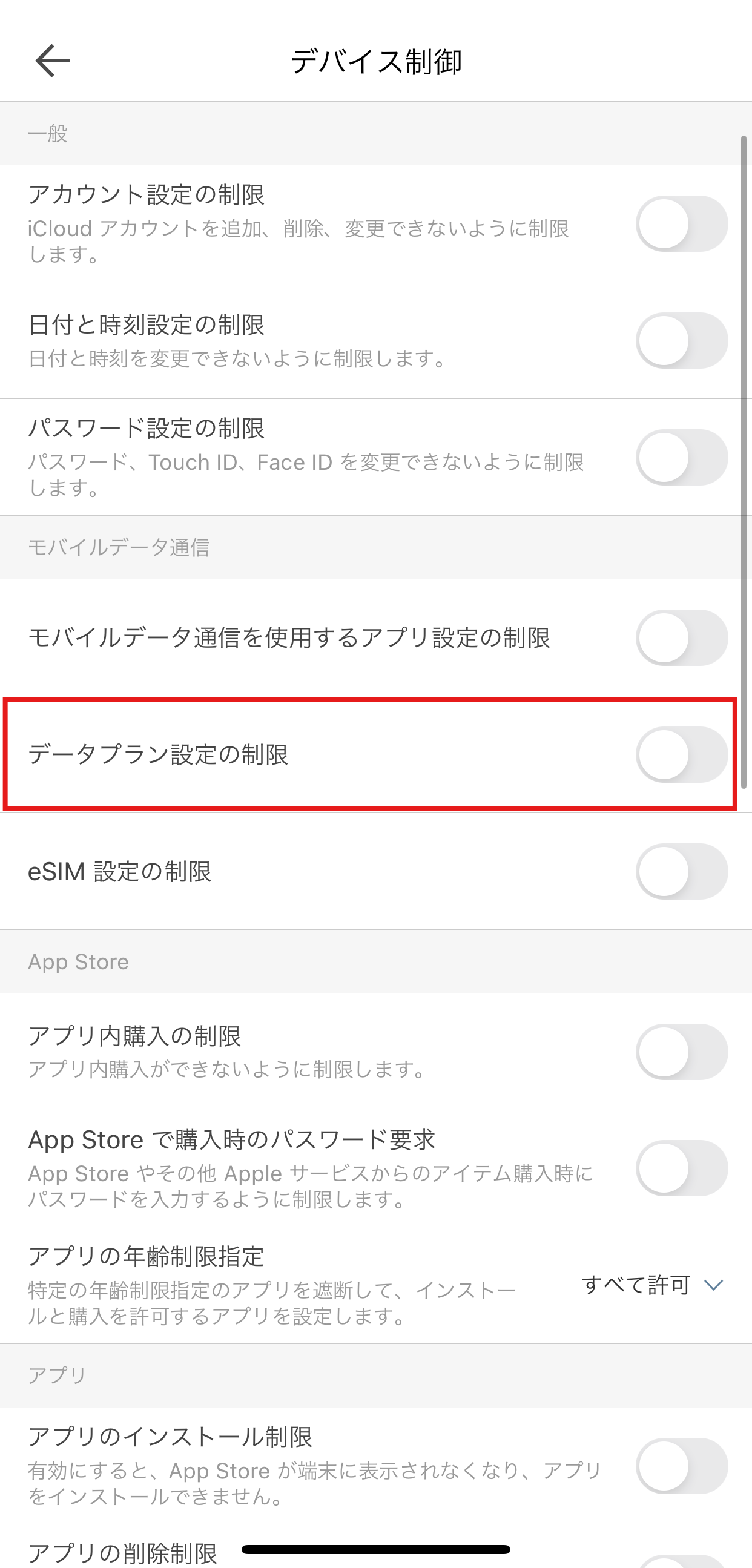
Task: Enable アプリ内購入の制限 switch
Action: tap(681, 1052)
